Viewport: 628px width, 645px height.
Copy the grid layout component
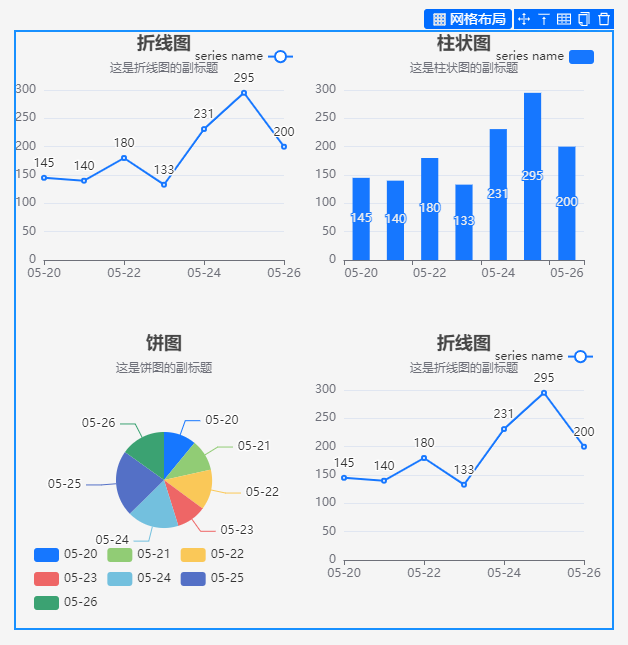584,19
